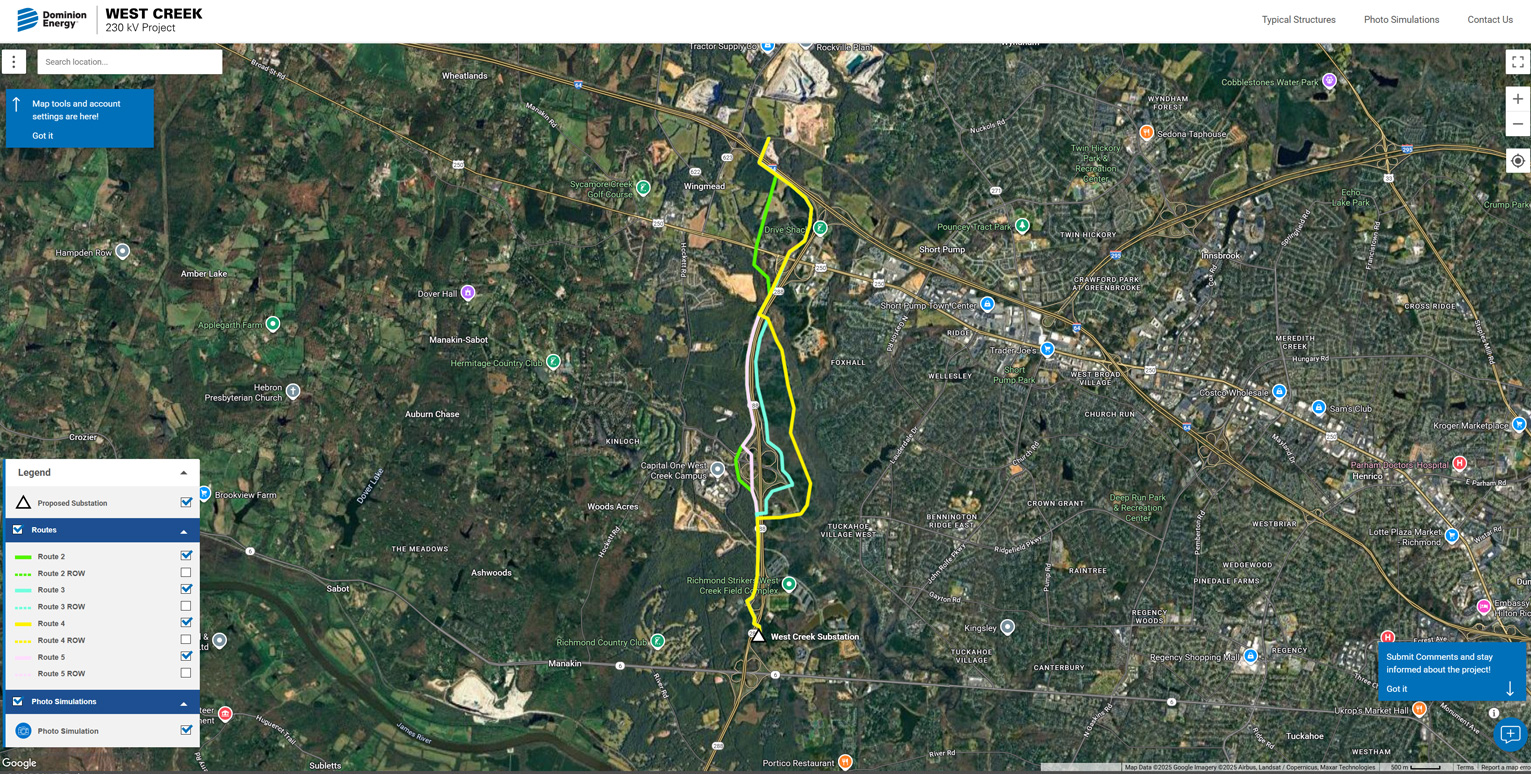Viewport: 1531px width, 774px height.
Task: Tap the Search location field
Action: (x=130, y=62)
